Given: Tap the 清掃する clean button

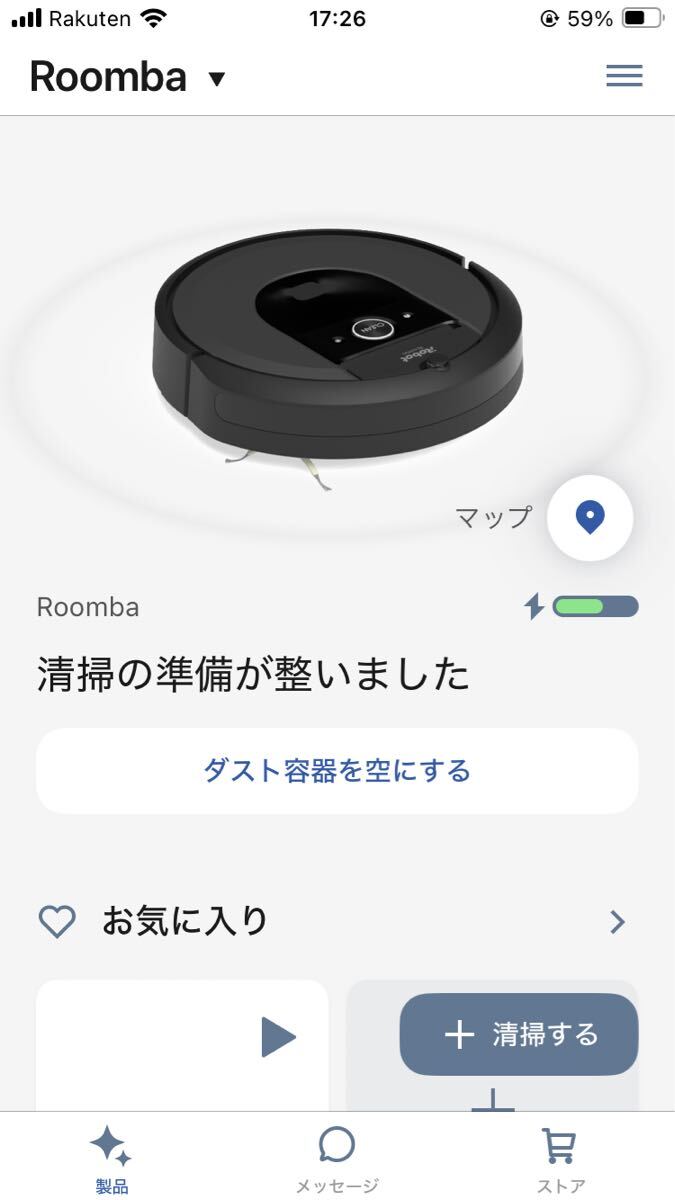Looking at the screenshot, I should click(519, 1034).
